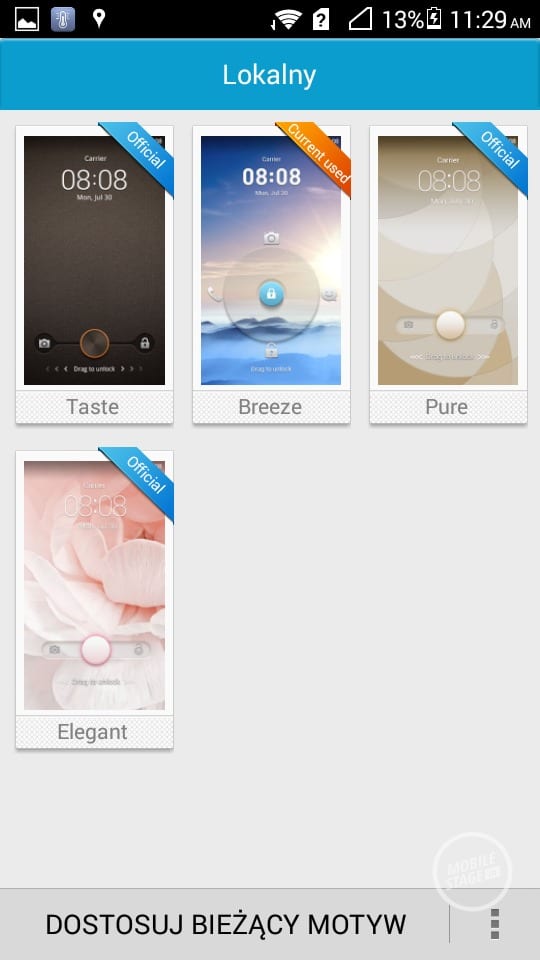Select the Pure theme
This screenshot has height=960, width=540.
point(448,274)
